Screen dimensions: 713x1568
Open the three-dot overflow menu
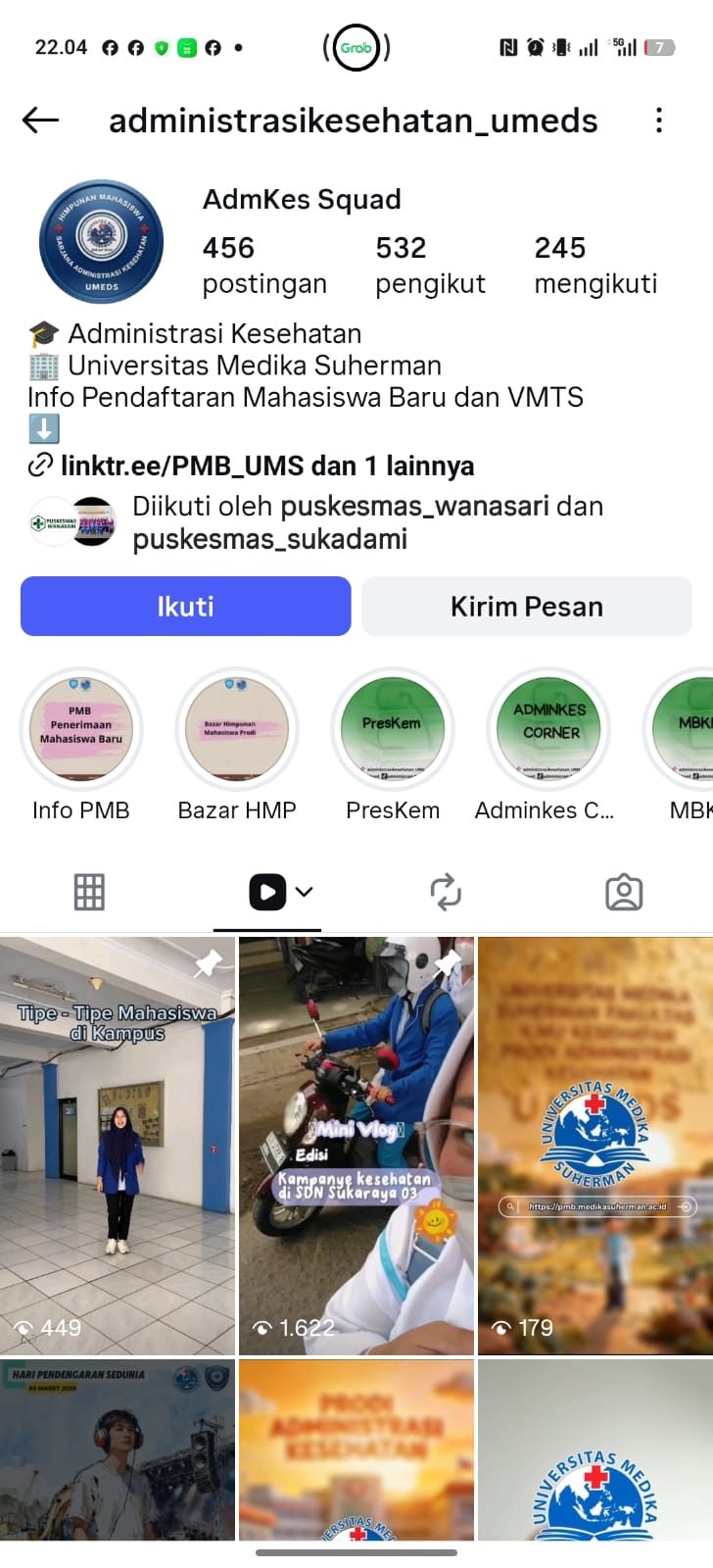click(x=659, y=121)
